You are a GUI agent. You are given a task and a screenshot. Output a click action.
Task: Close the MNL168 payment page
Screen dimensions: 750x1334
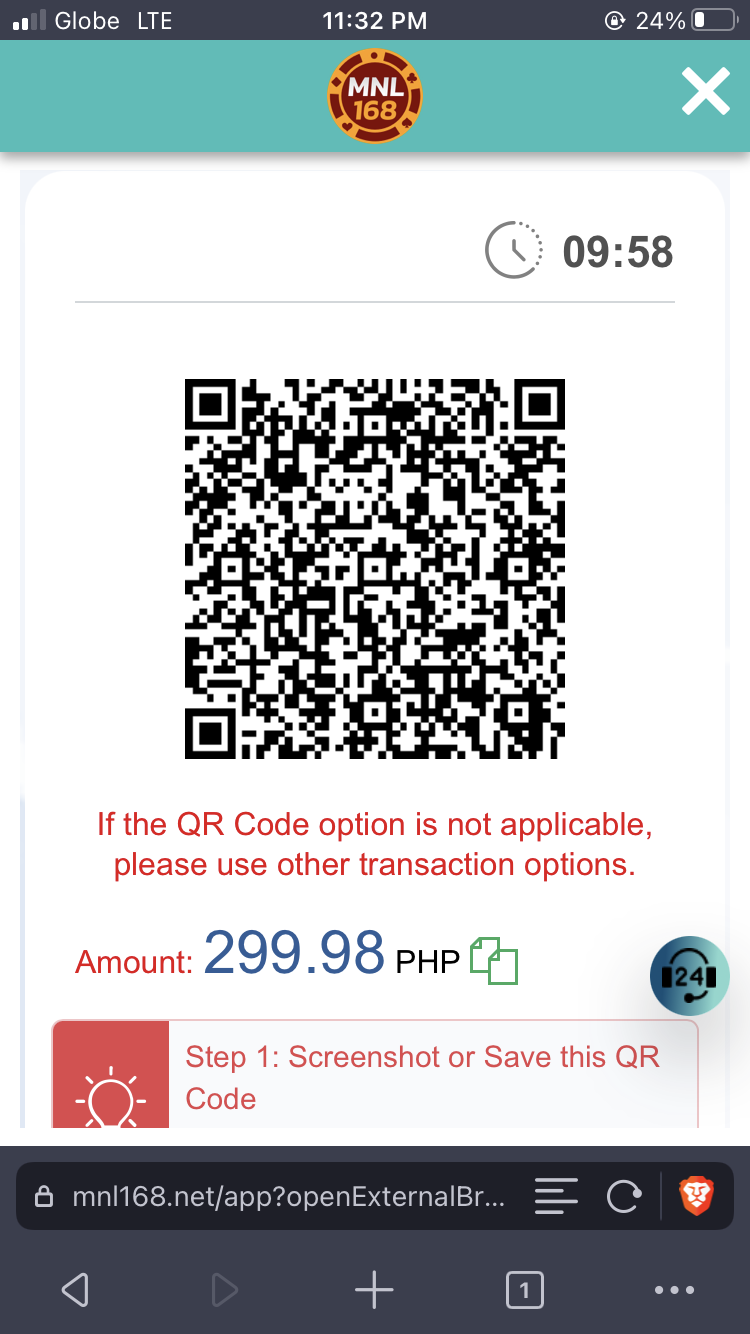click(705, 95)
